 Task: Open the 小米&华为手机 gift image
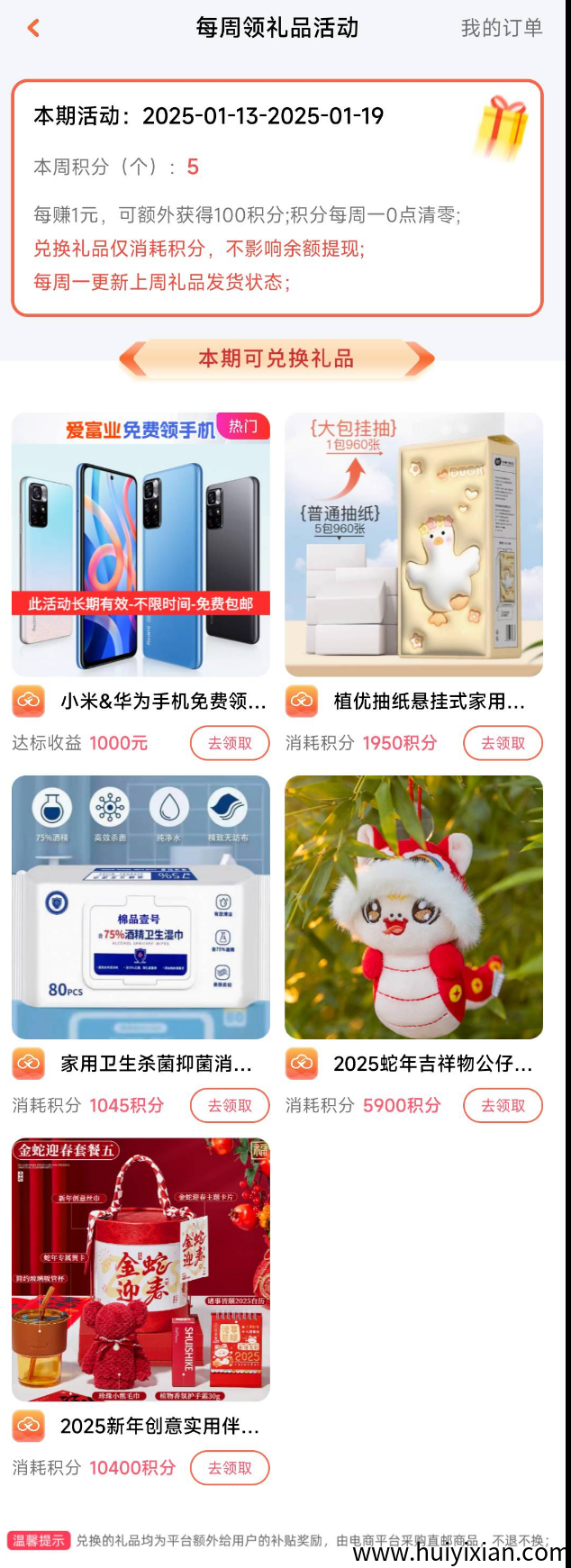tap(140, 545)
